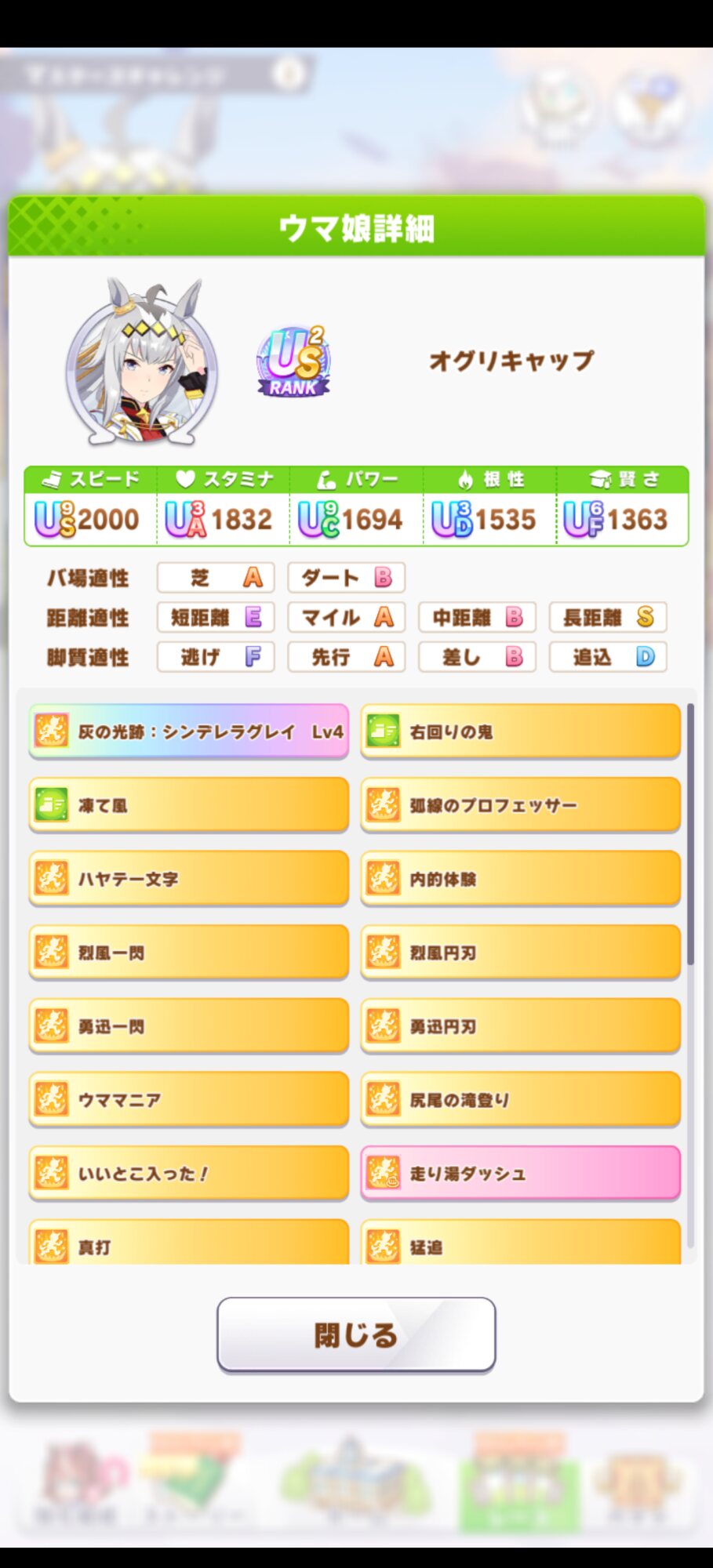Tap the 右回りの鬼 skill
Screen dimensions: 713x1568
(520, 731)
